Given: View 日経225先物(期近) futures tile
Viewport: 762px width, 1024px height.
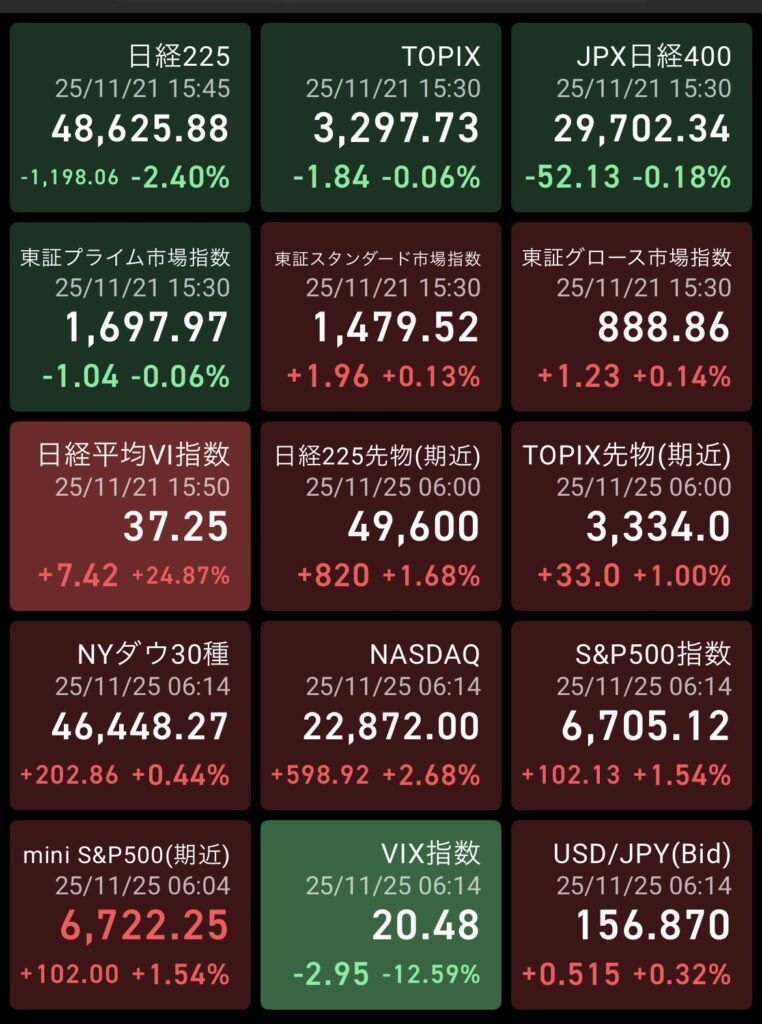Looking at the screenshot, I should click(x=380, y=516).
